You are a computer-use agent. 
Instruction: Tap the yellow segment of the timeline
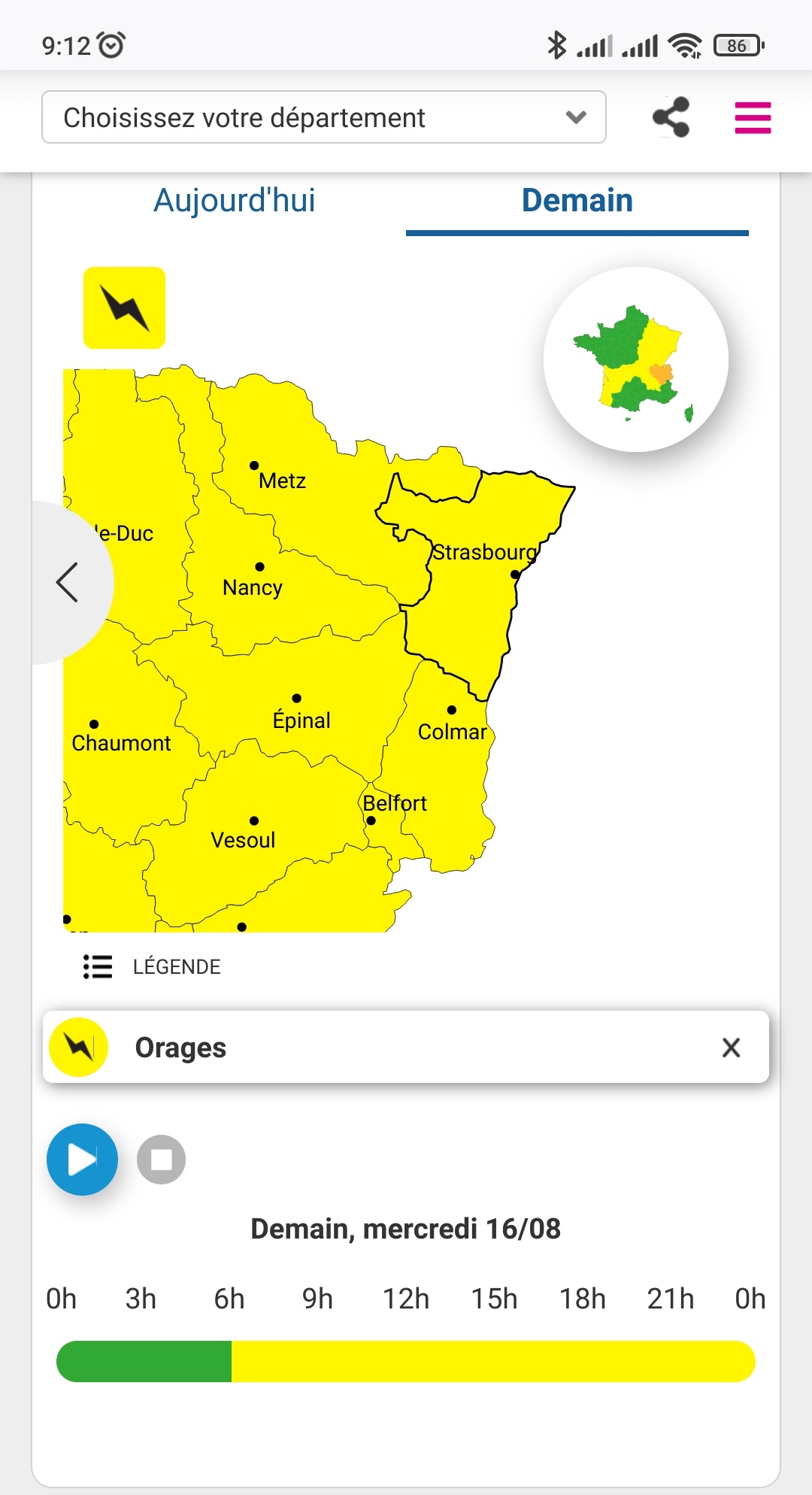492,1361
